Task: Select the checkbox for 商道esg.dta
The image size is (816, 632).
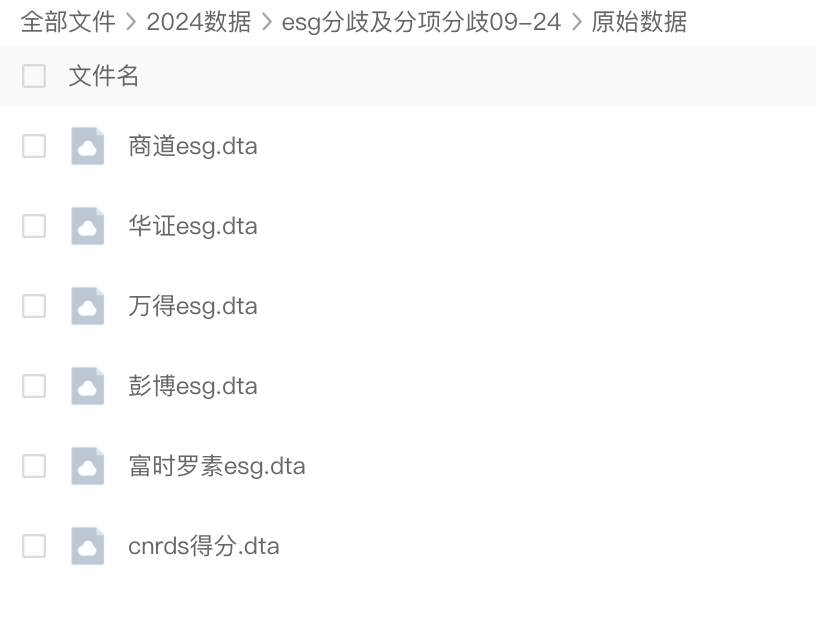Action: coord(34,146)
